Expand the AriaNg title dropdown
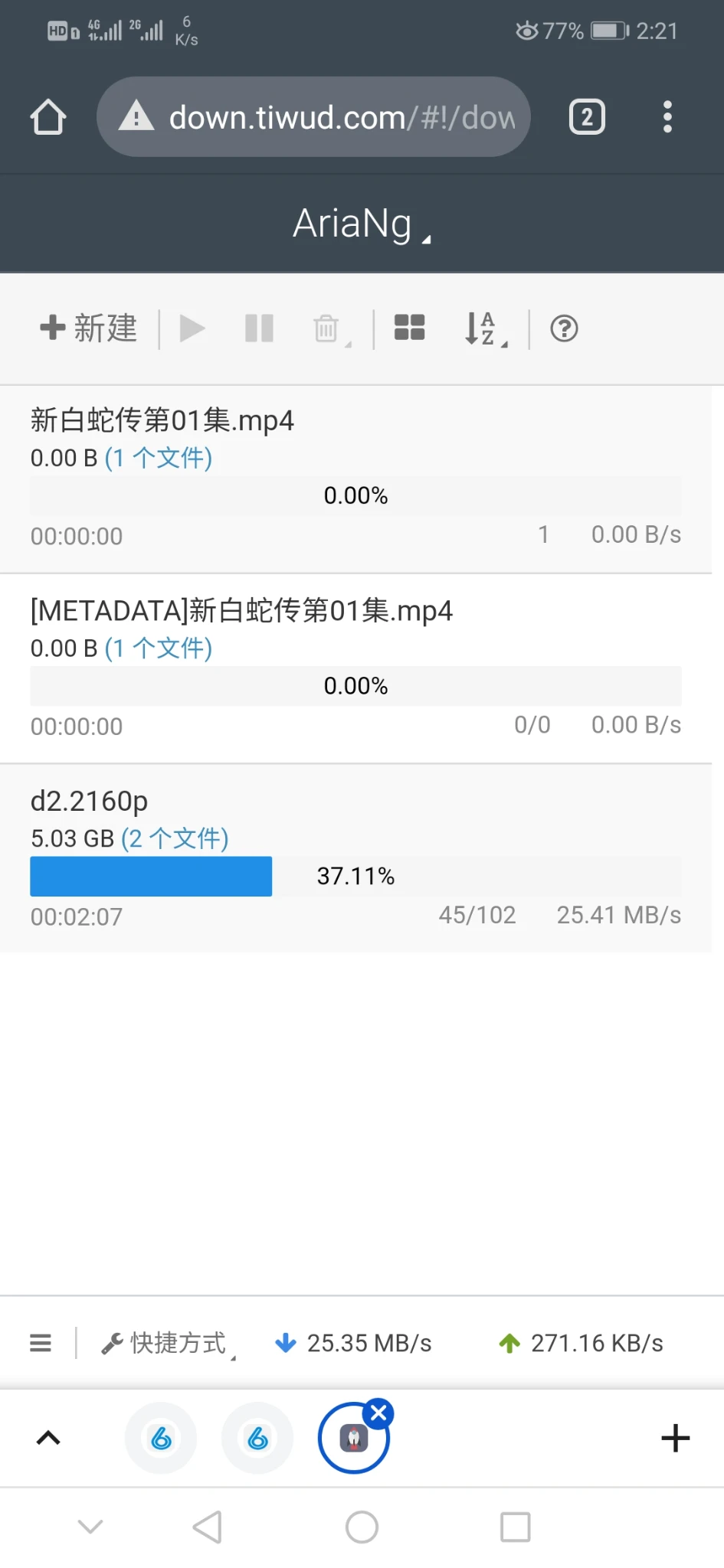The width and height of the screenshot is (724, 1568). [362, 224]
